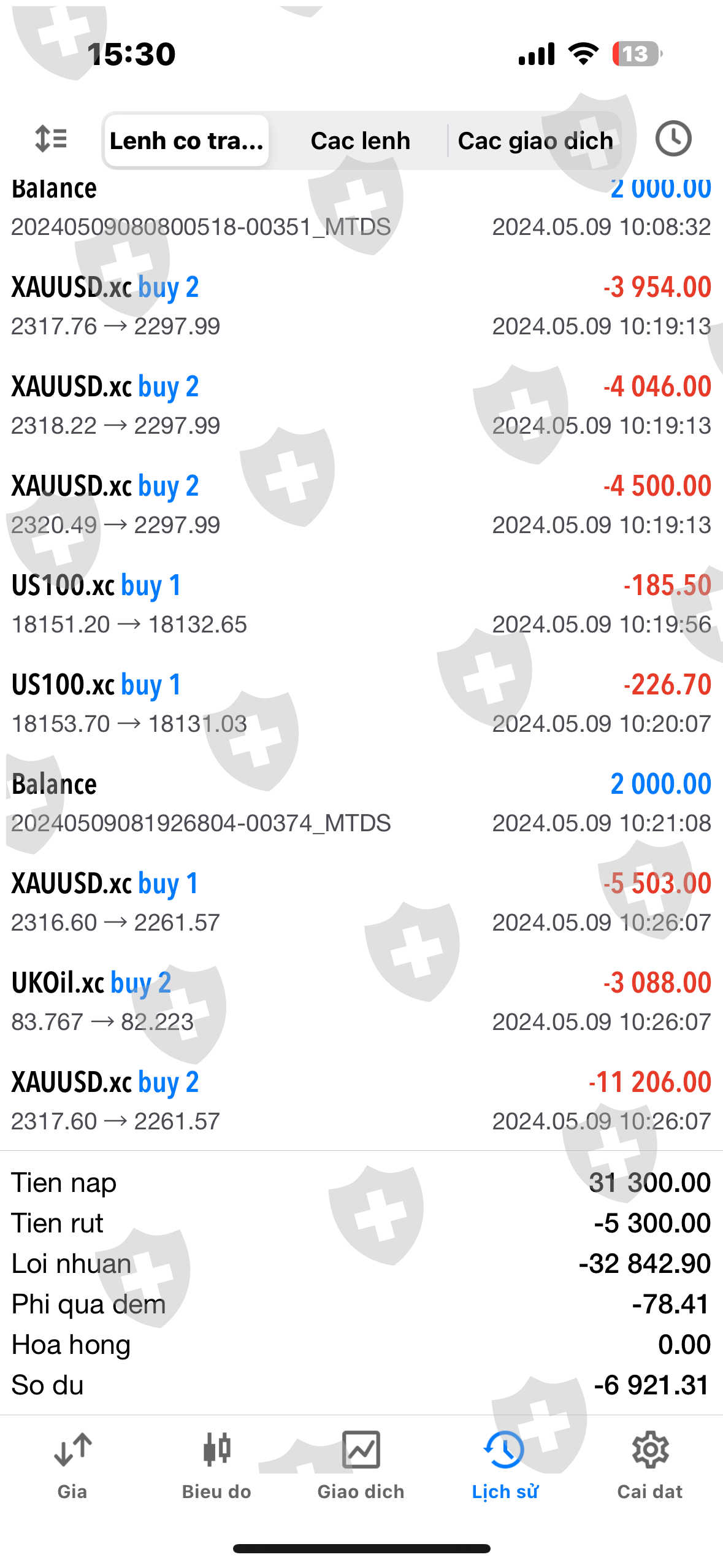Expand the UKOil.xc buy 2 trade
The image size is (723, 1568).
tap(361, 1002)
